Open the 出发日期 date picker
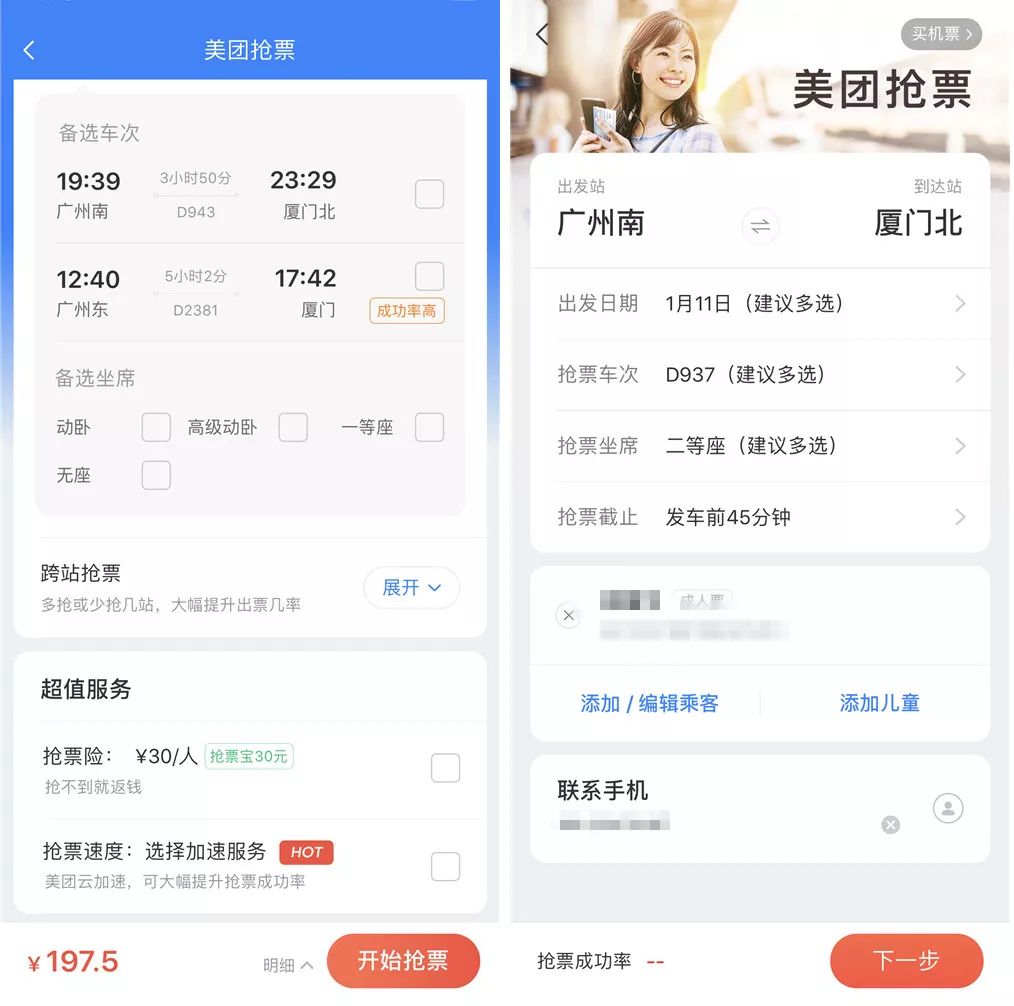This screenshot has width=1014, height=1006. [760, 303]
